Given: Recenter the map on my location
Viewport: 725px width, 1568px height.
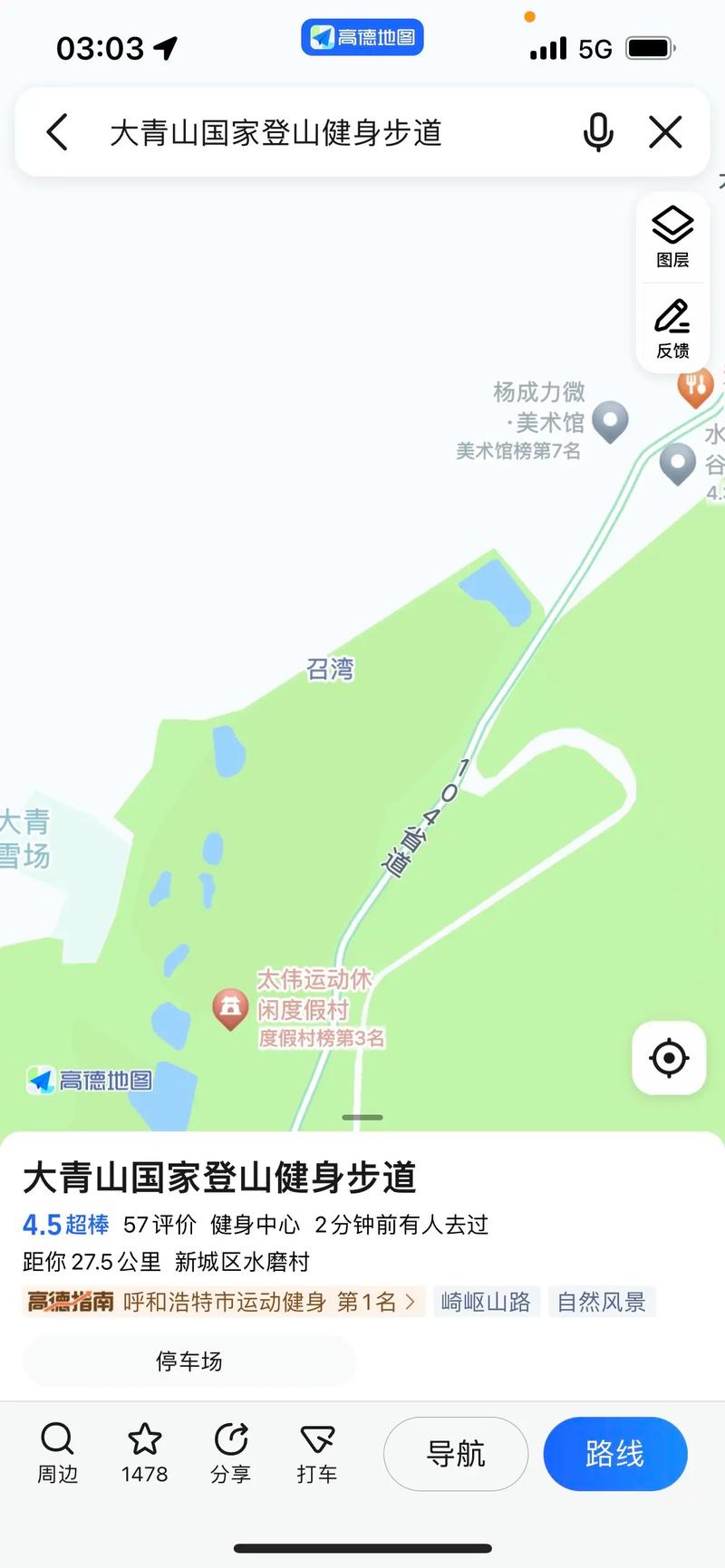Looking at the screenshot, I should click(x=669, y=1058).
